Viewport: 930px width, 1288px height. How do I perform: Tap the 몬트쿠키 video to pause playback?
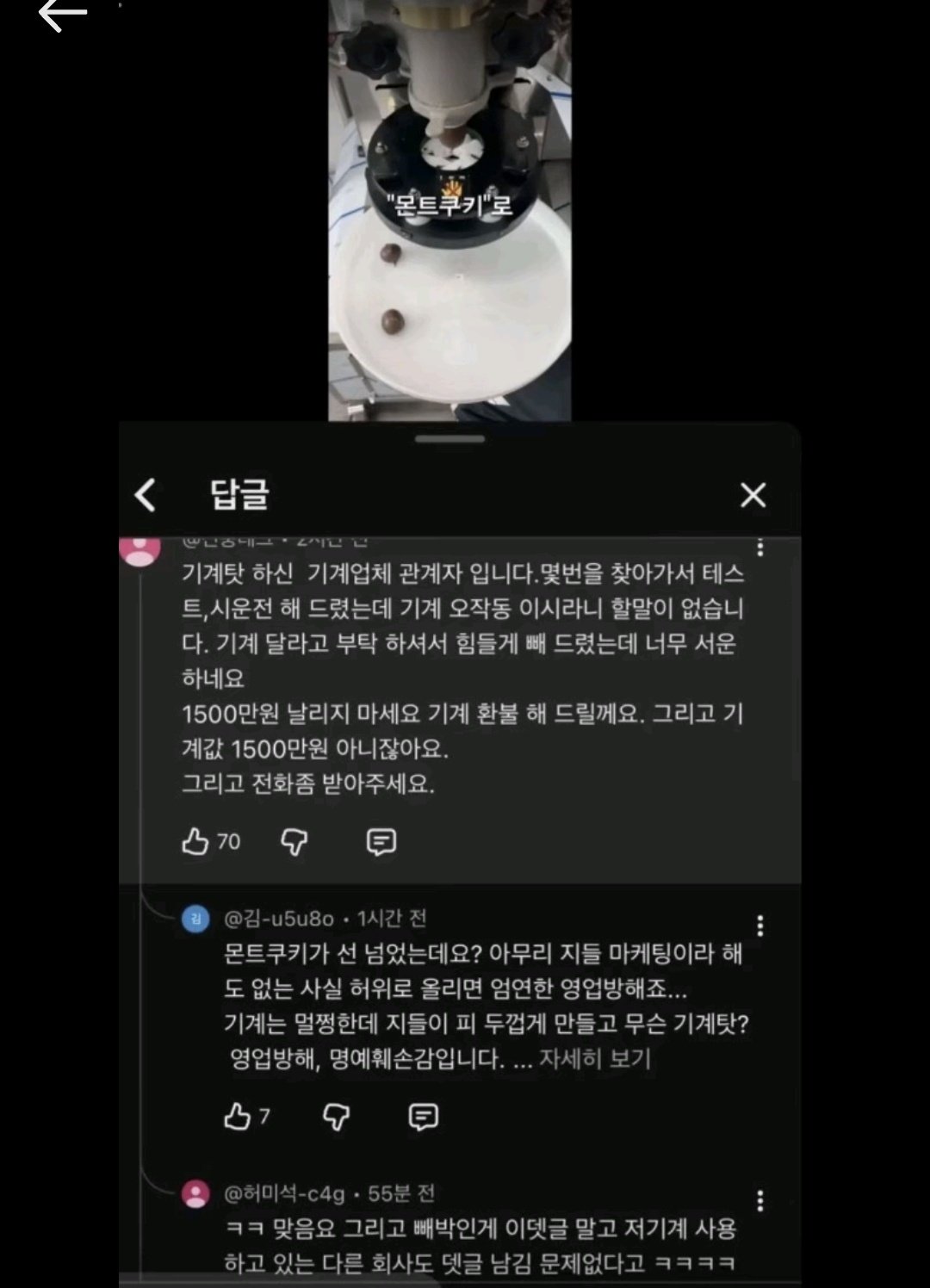(x=465, y=215)
